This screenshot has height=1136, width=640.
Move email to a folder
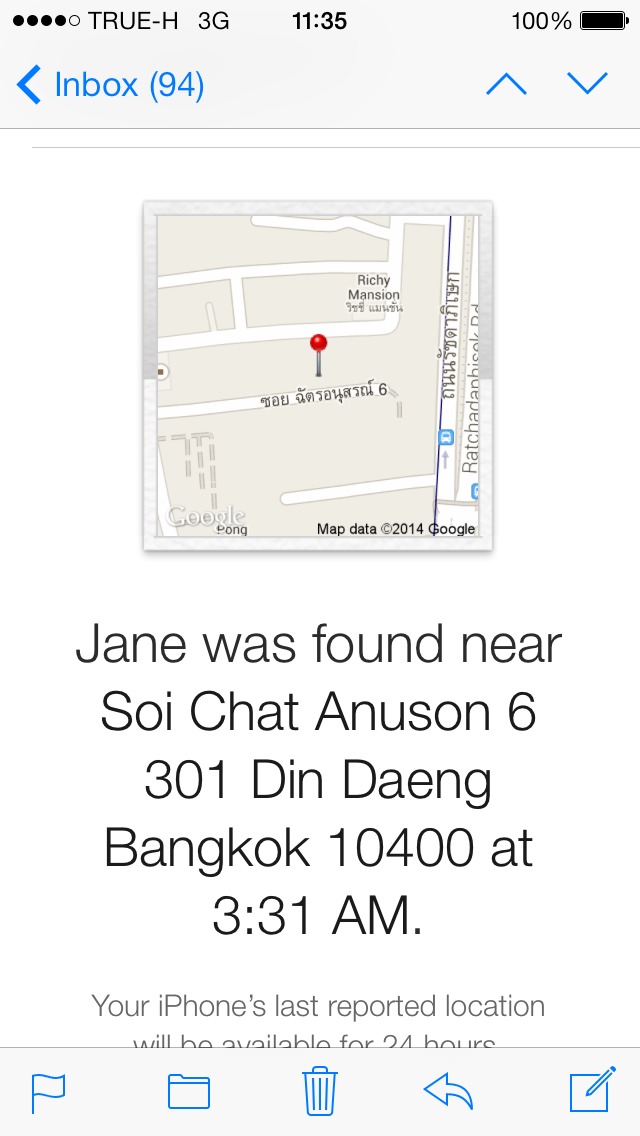[188, 1091]
